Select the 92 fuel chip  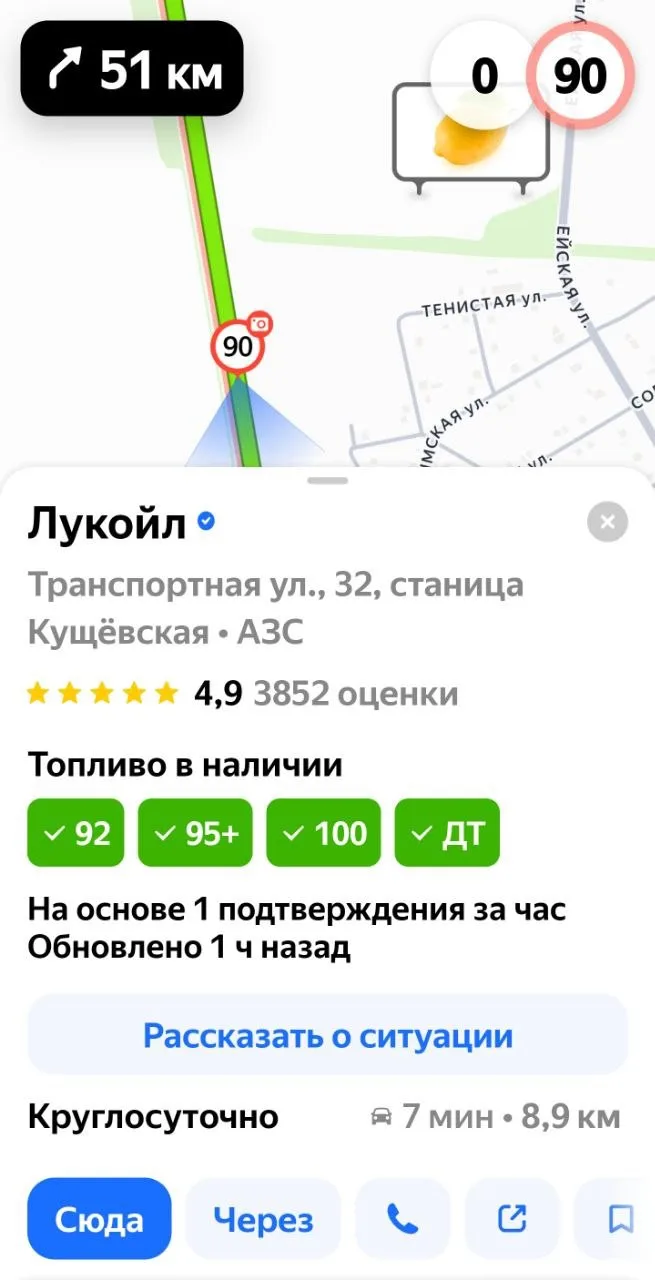(76, 832)
